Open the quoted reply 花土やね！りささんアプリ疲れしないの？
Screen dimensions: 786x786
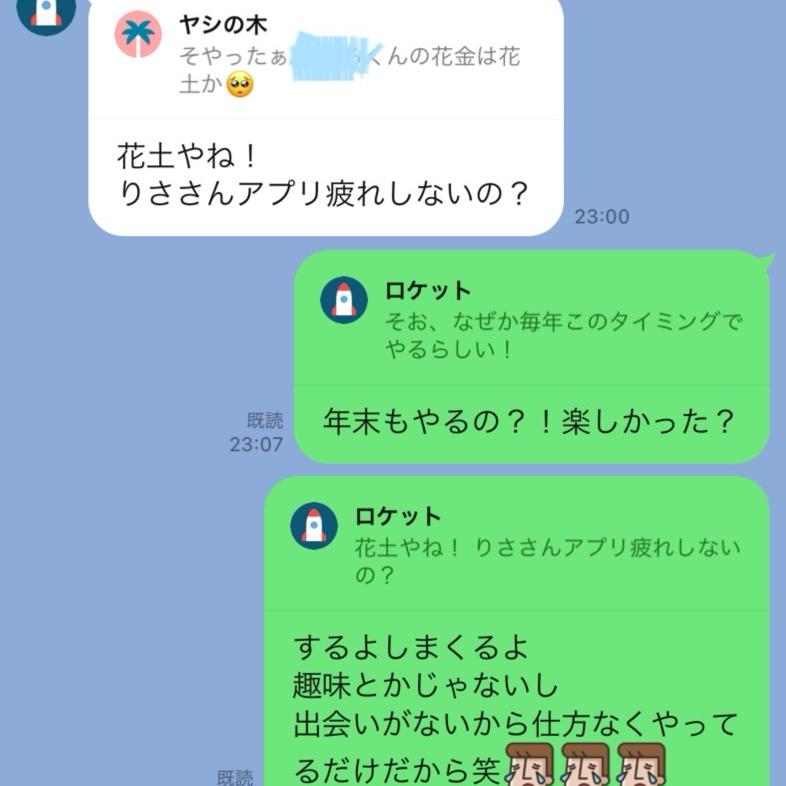517,546
